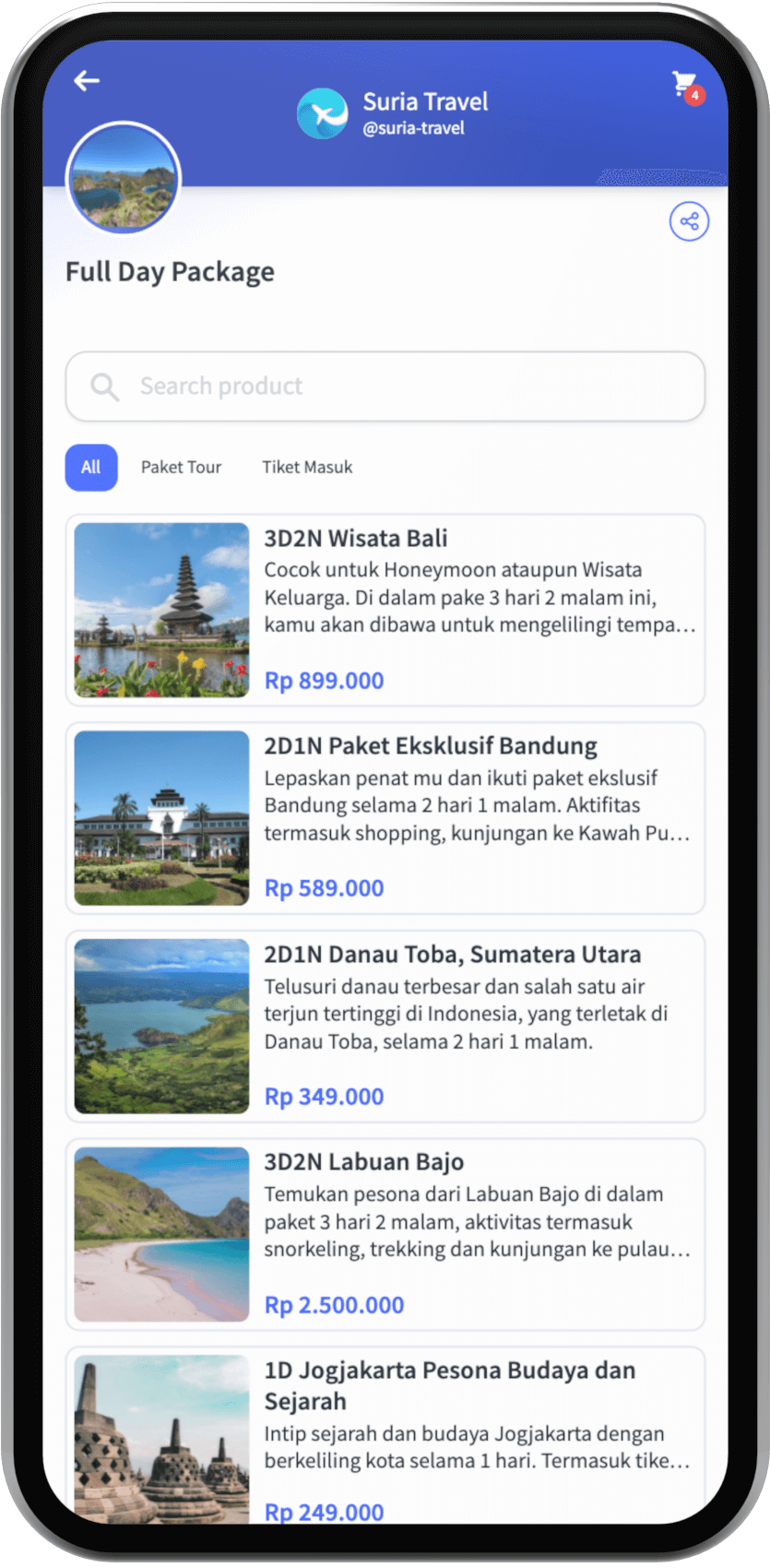The image size is (770, 1568).
Task: Tap the red cart badge counter
Action: (x=696, y=94)
